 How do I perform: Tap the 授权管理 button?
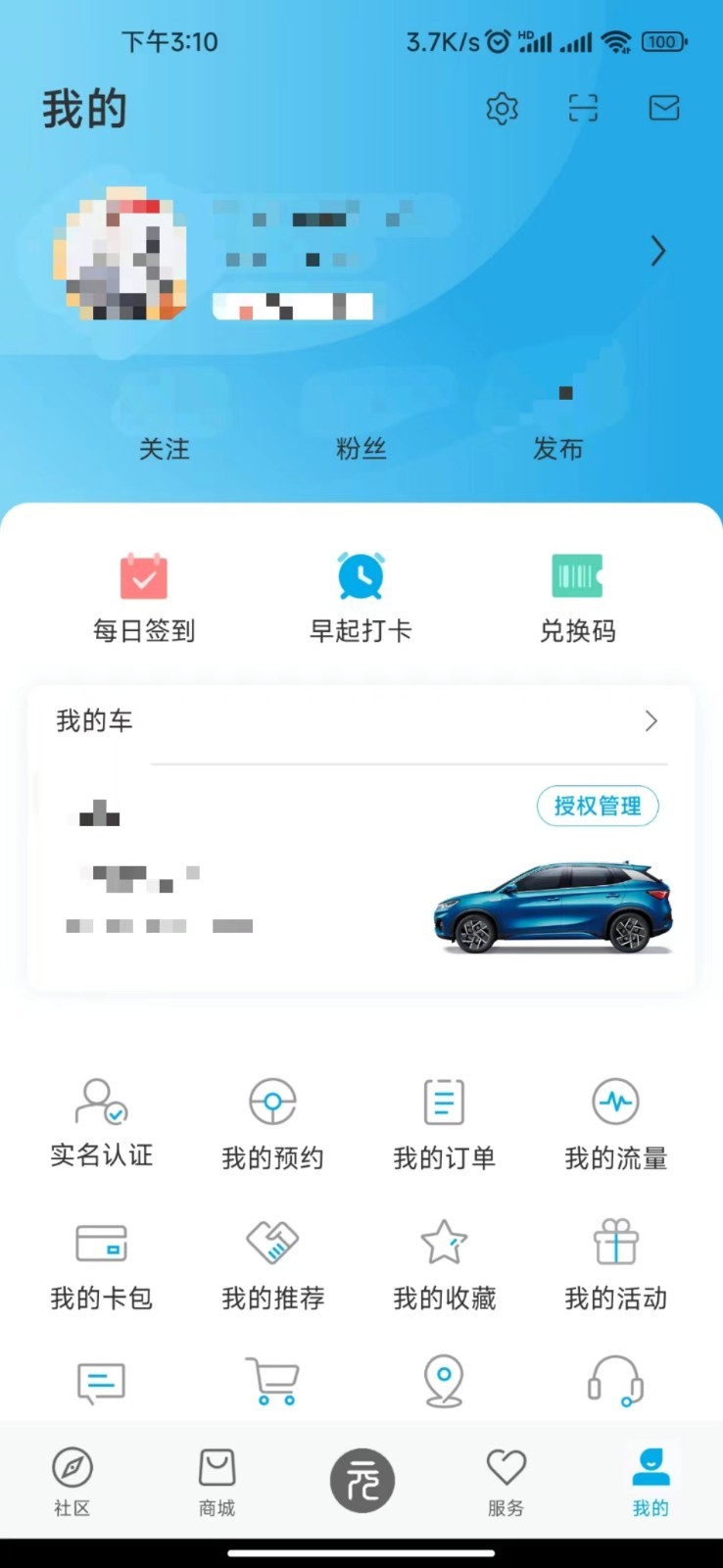pos(598,806)
